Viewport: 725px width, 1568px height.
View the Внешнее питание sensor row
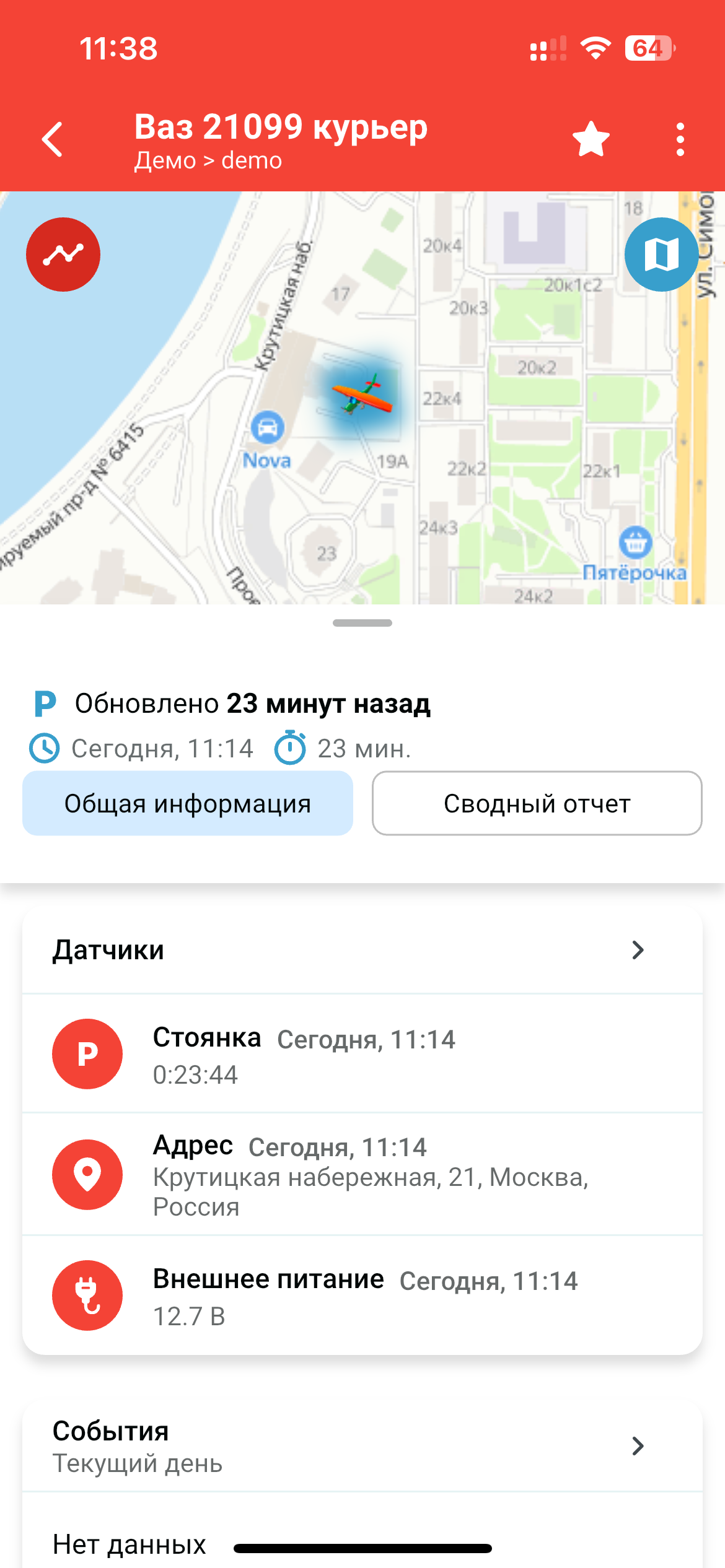tap(362, 1296)
